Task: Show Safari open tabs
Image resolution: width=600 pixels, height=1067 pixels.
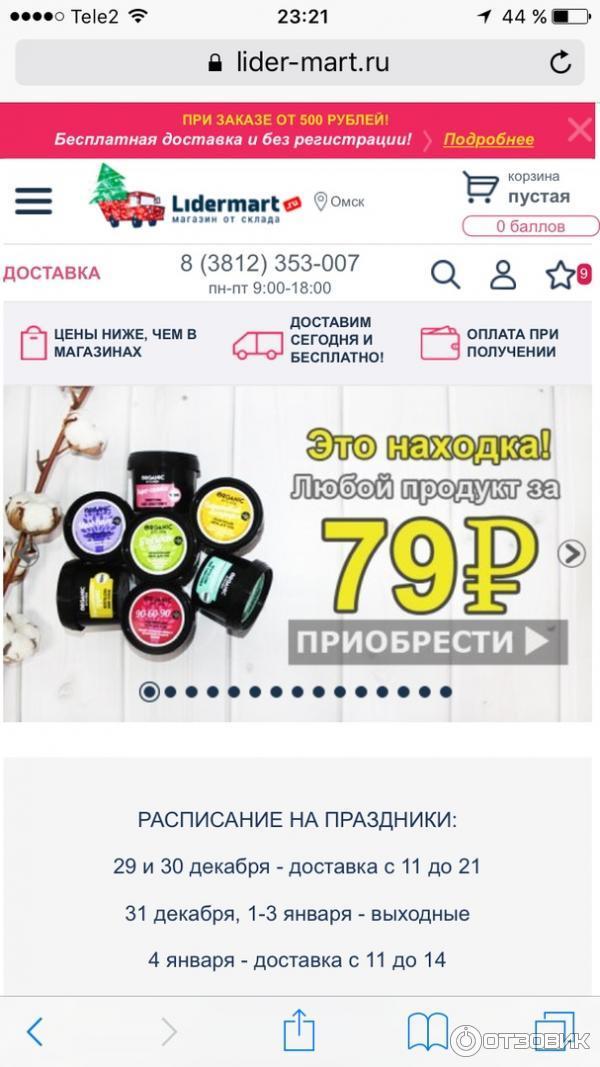Action: click(554, 1031)
